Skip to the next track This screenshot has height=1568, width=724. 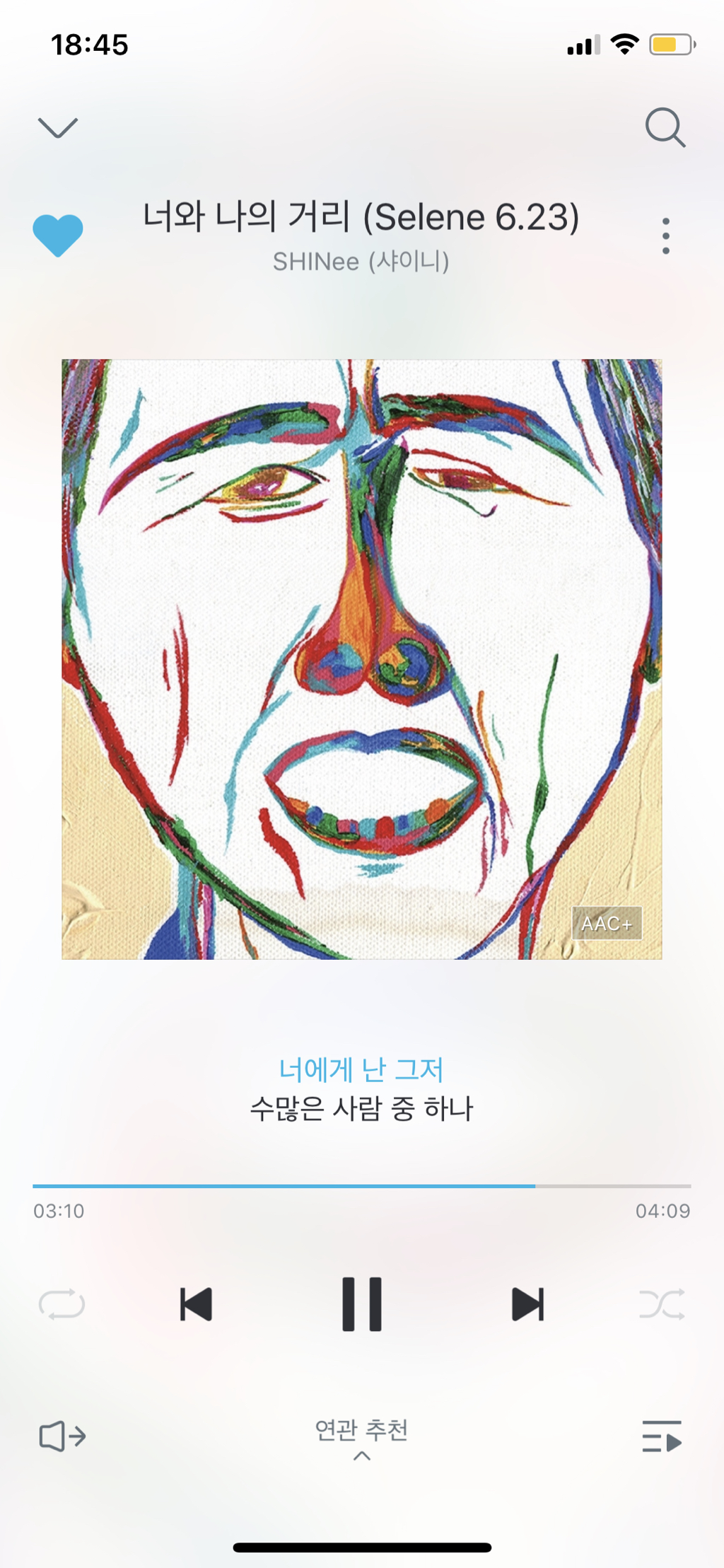coord(527,1305)
